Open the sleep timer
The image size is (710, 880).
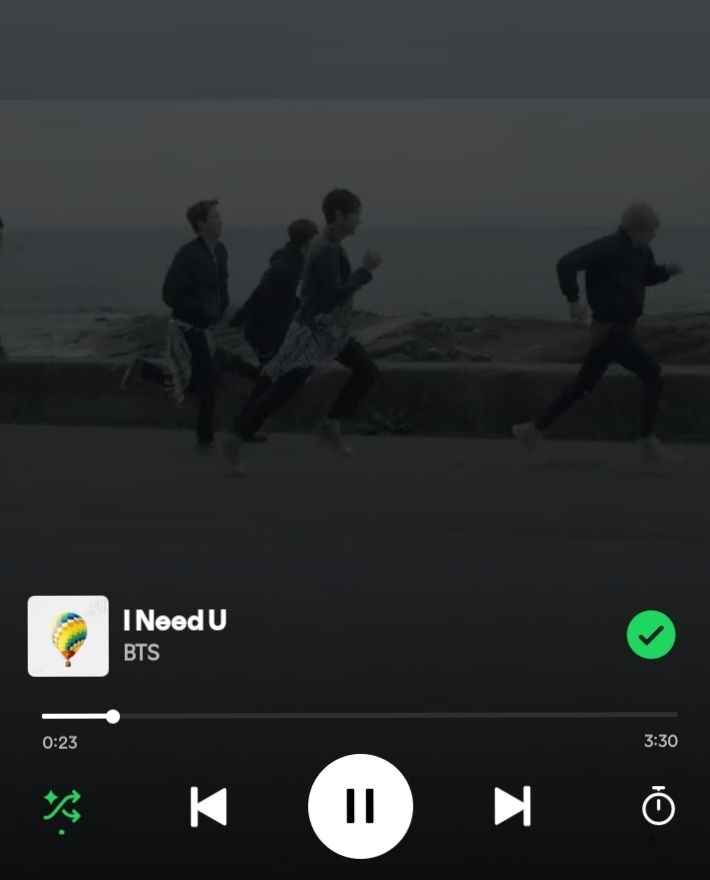pyautogui.click(x=658, y=806)
